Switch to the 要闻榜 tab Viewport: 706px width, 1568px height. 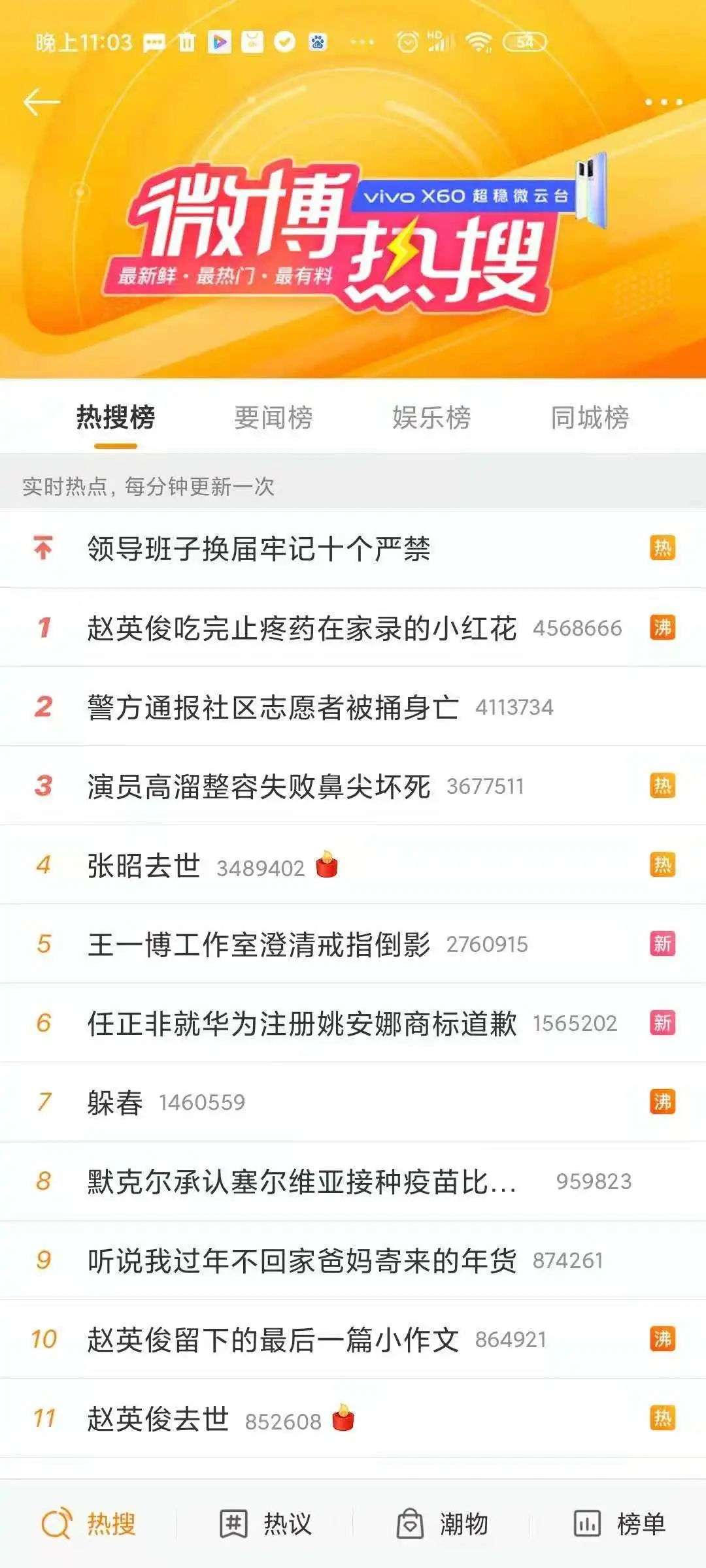273,418
